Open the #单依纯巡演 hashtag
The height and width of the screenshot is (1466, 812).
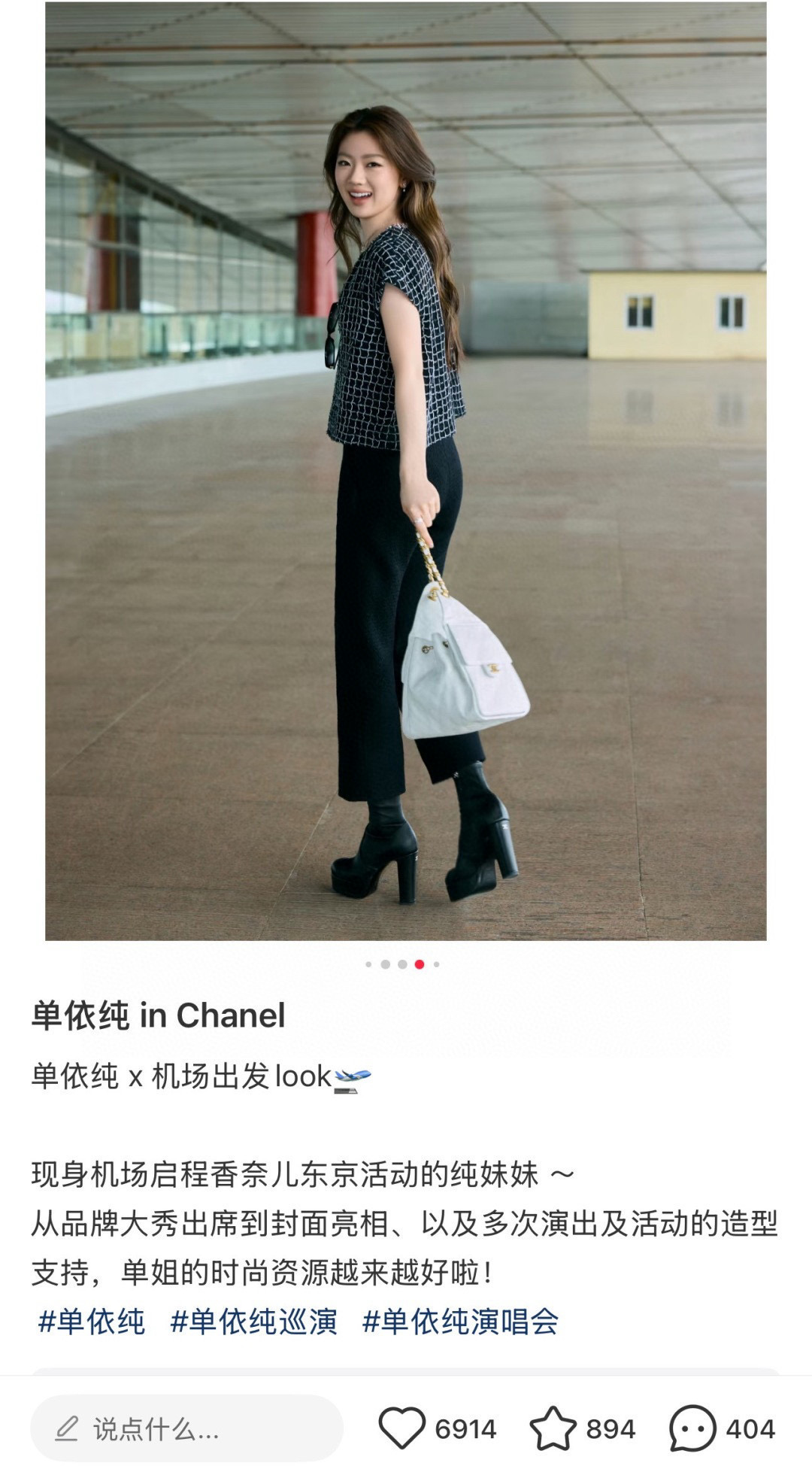point(253,1322)
